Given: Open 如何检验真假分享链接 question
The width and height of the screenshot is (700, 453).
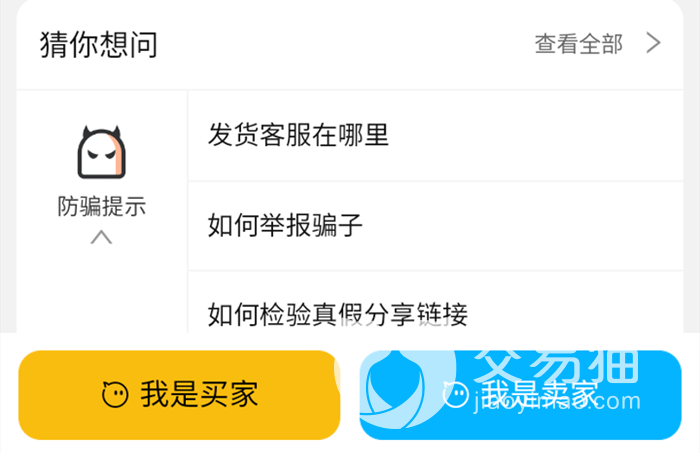Looking at the screenshot, I should [436, 308].
